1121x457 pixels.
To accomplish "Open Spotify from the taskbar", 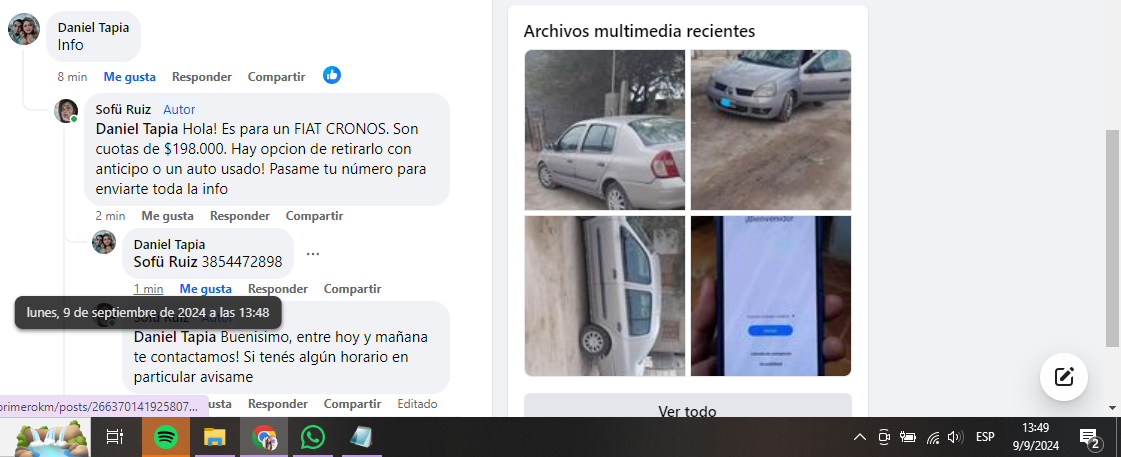I will (x=166, y=437).
